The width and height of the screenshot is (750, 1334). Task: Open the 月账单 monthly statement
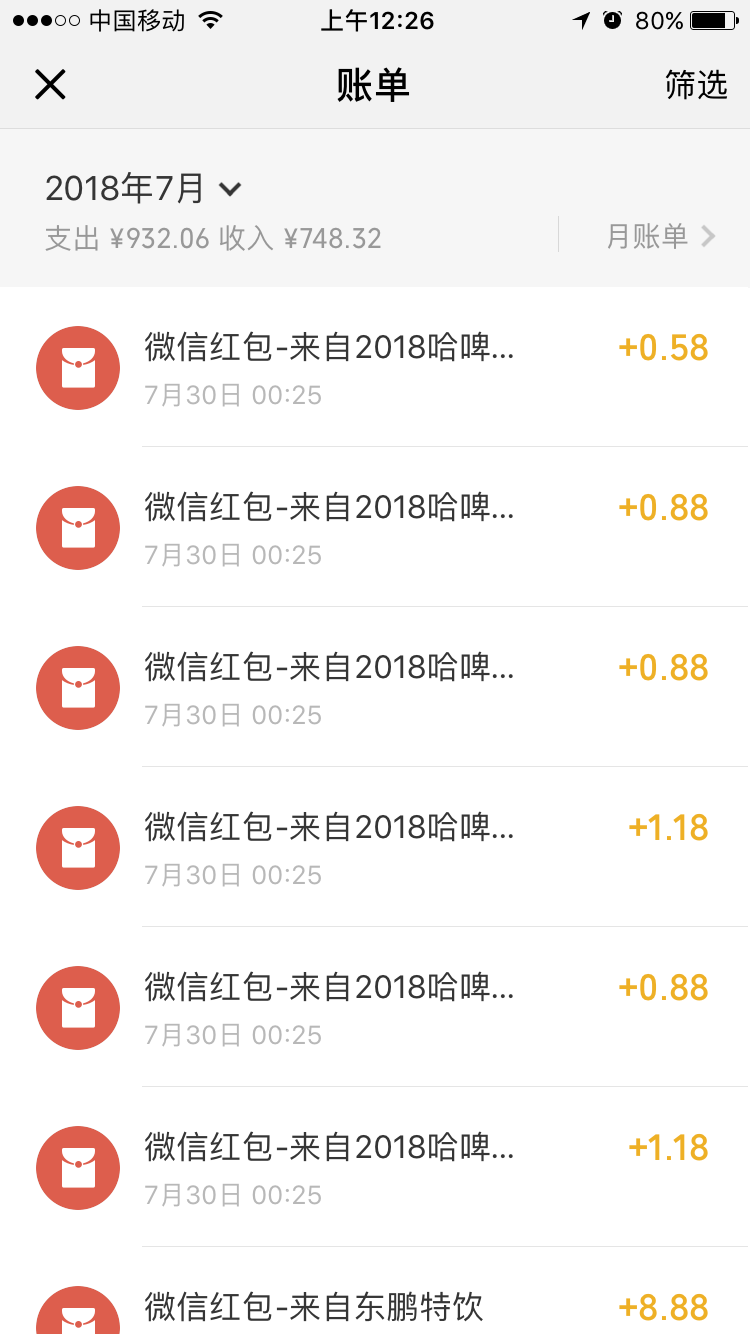661,236
